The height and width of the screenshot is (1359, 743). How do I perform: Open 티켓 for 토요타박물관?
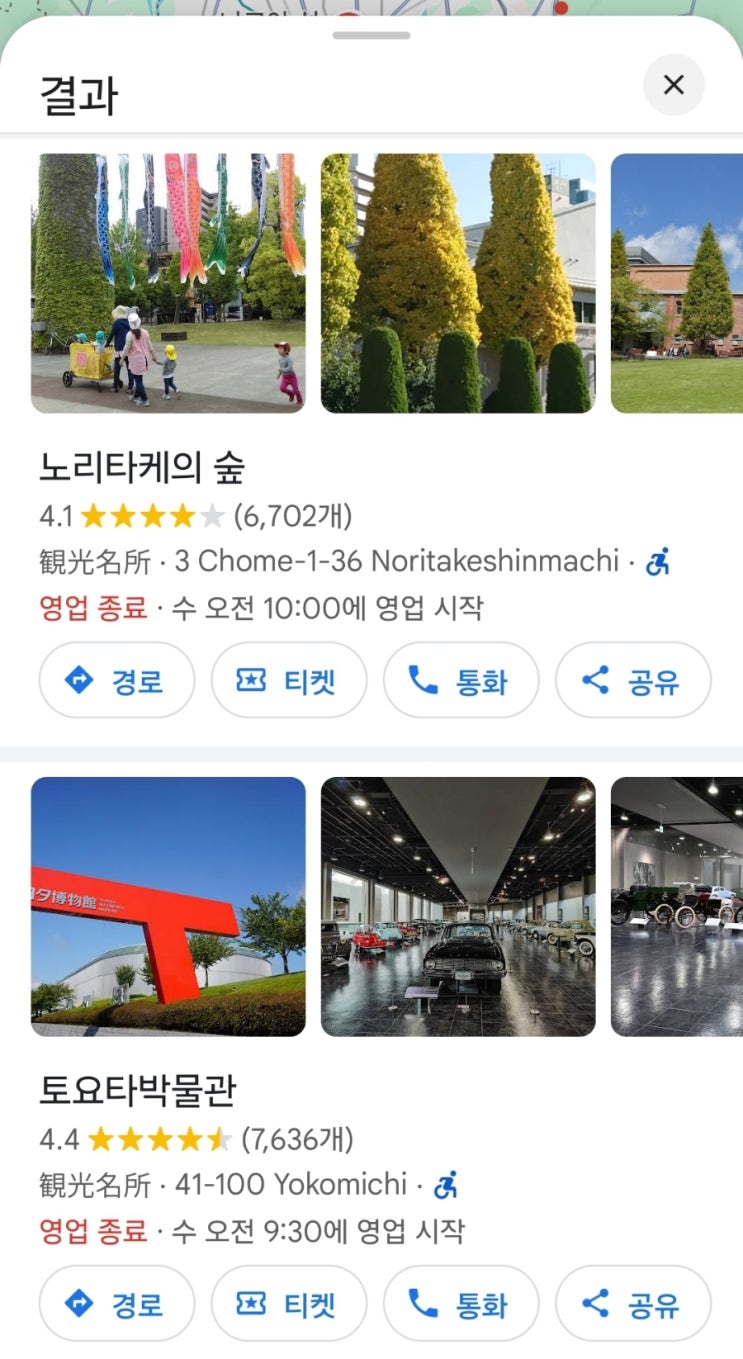click(288, 1303)
